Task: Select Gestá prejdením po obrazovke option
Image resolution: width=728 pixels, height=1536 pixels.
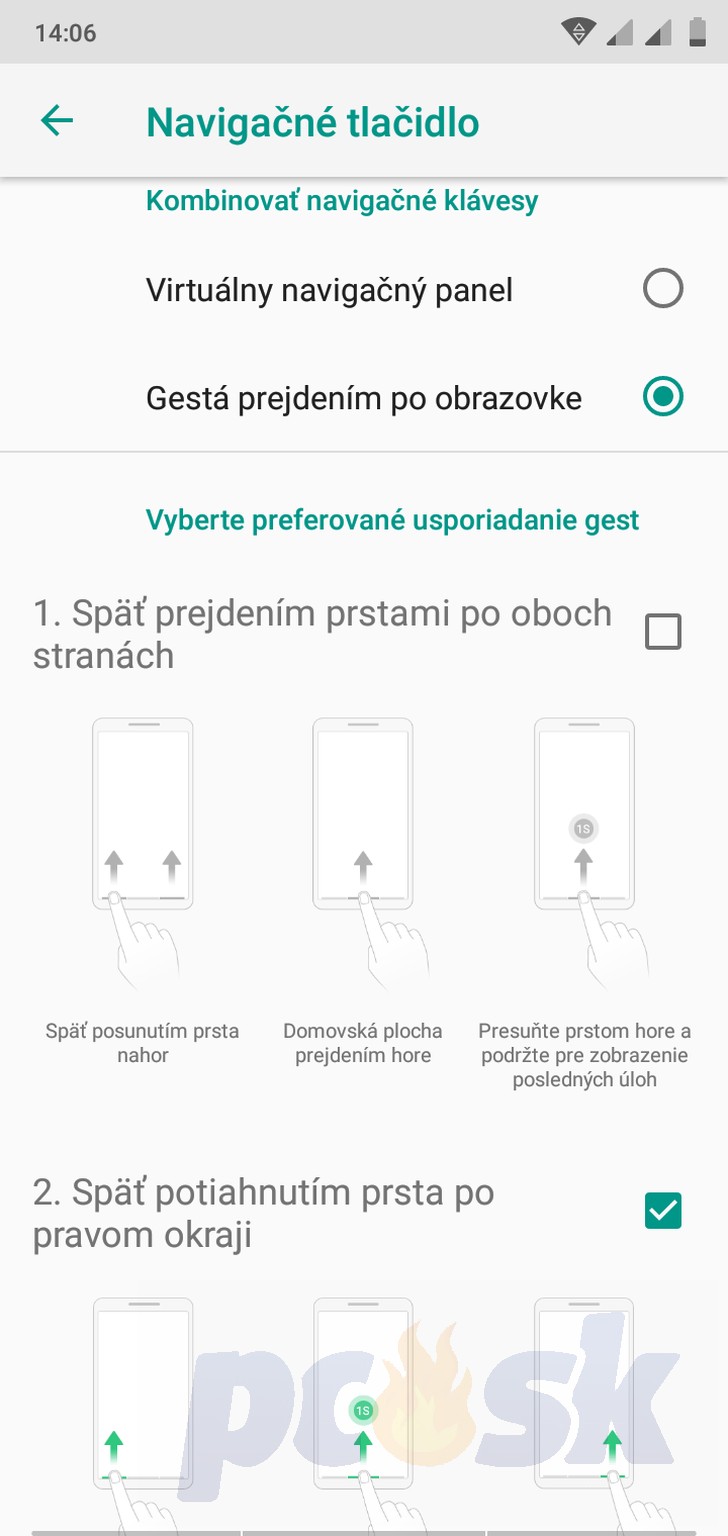Action: pos(364,398)
